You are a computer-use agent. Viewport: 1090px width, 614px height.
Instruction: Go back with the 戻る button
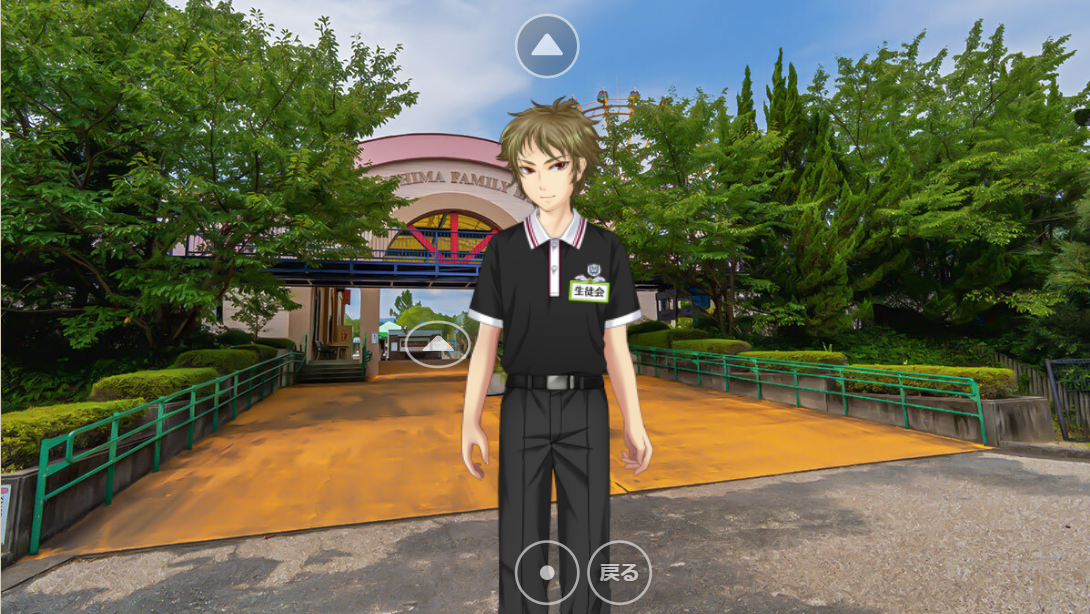click(619, 572)
